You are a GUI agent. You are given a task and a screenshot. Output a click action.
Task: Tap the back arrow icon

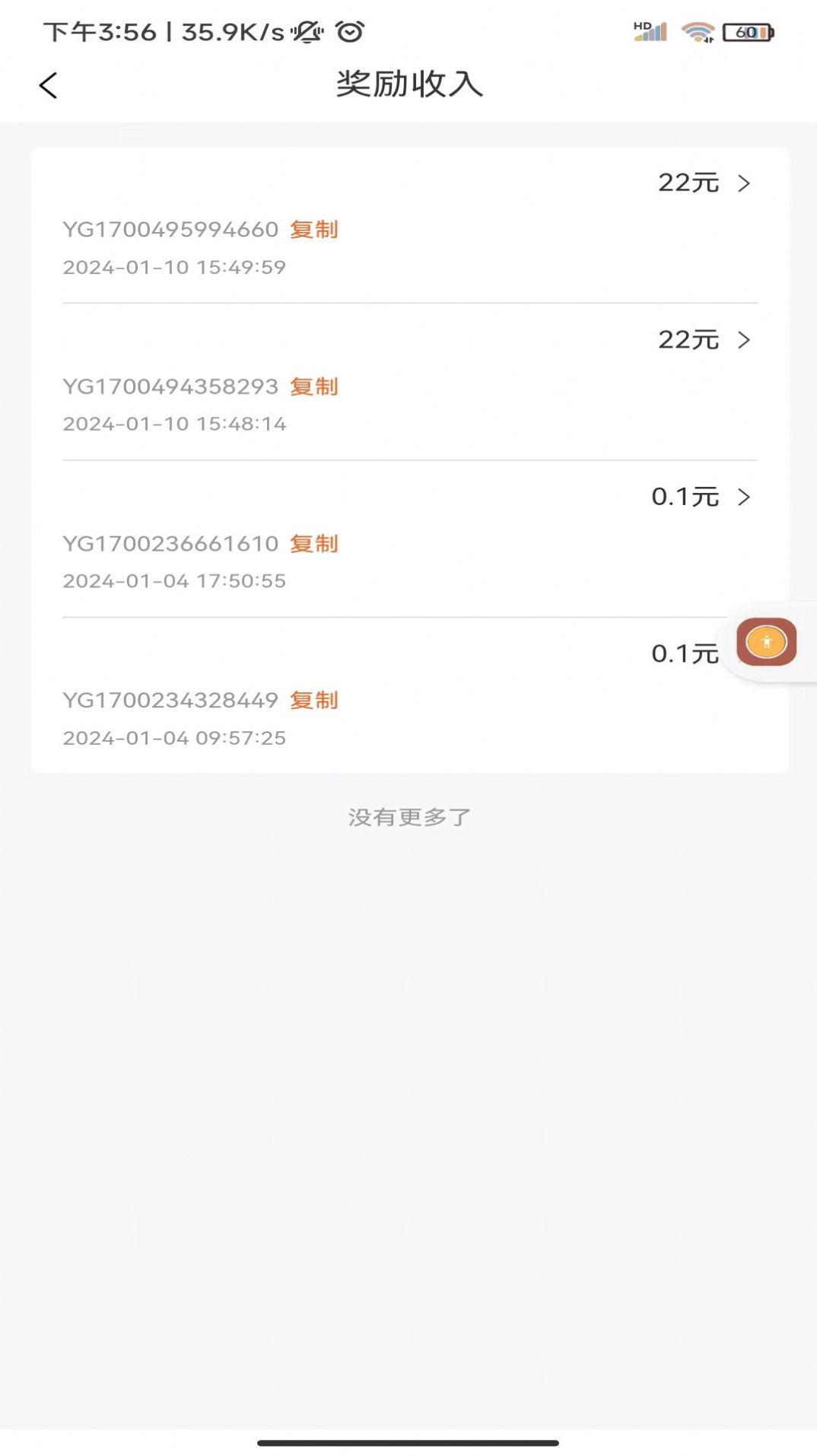click(x=48, y=84)
